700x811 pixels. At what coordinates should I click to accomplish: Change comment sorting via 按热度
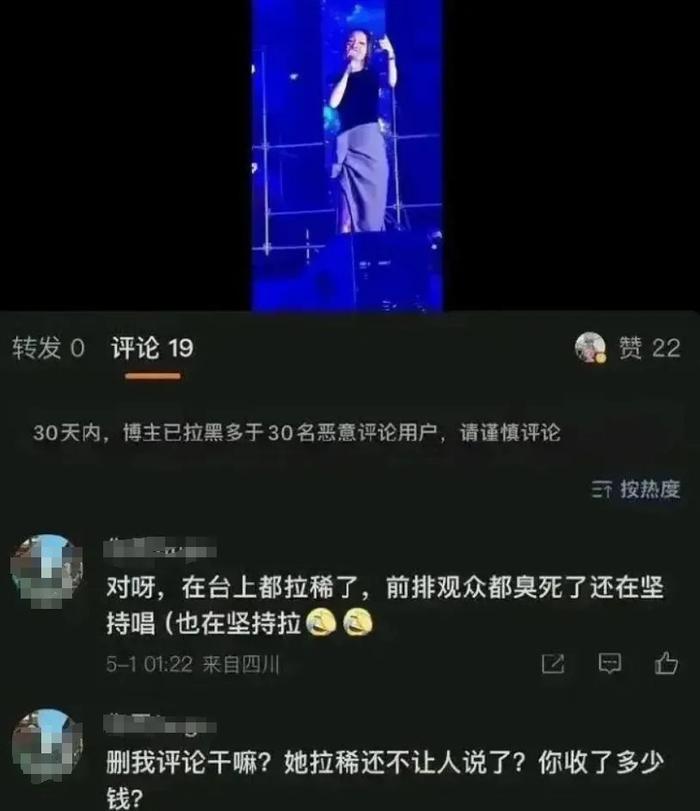pyautogui.click(x=636, y=489)
